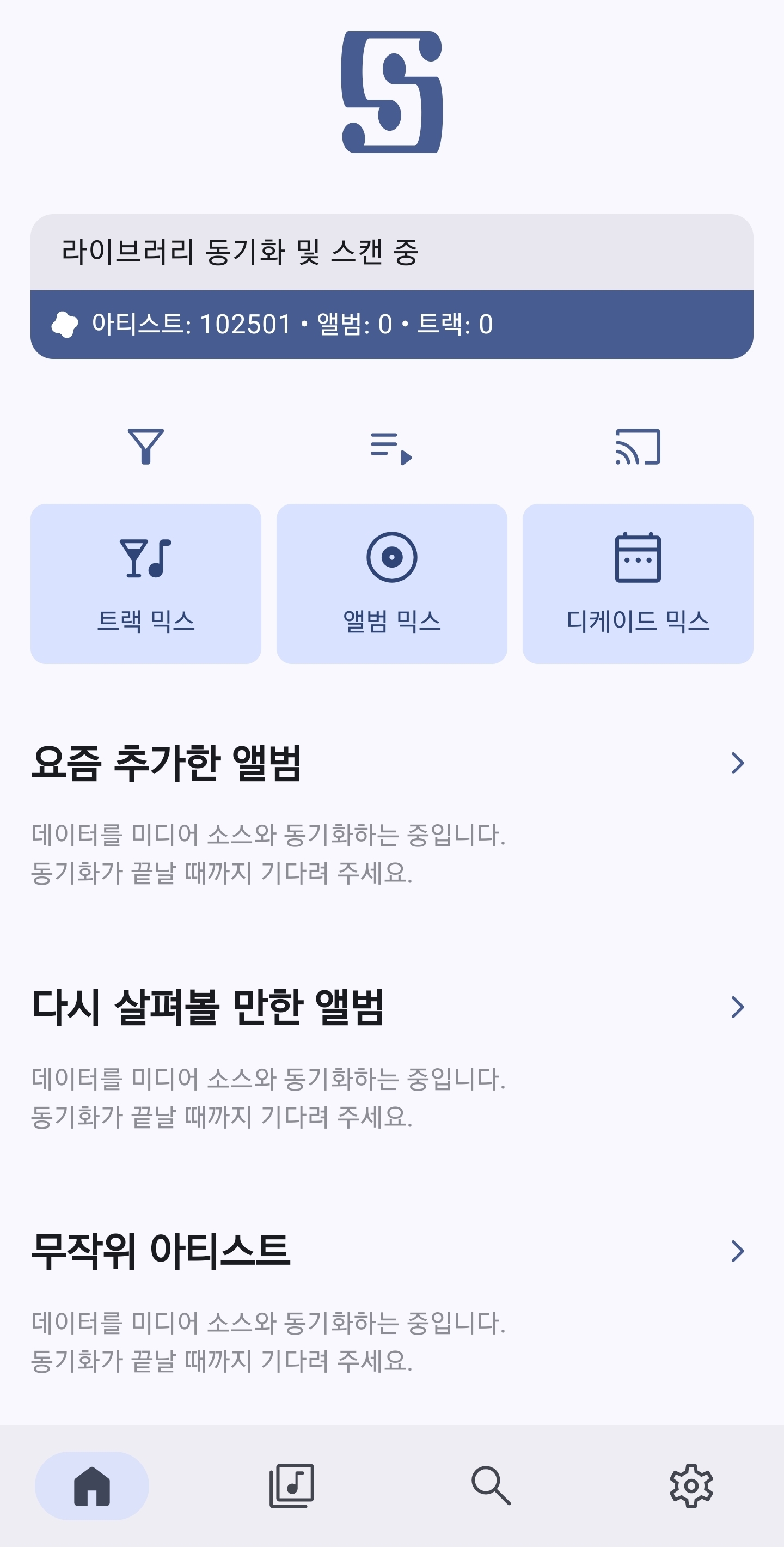Switch to the home tab
Image resolution: width=784 pixels, height=1547 pixels.
pyautogui.click(x=92, y=1486)
